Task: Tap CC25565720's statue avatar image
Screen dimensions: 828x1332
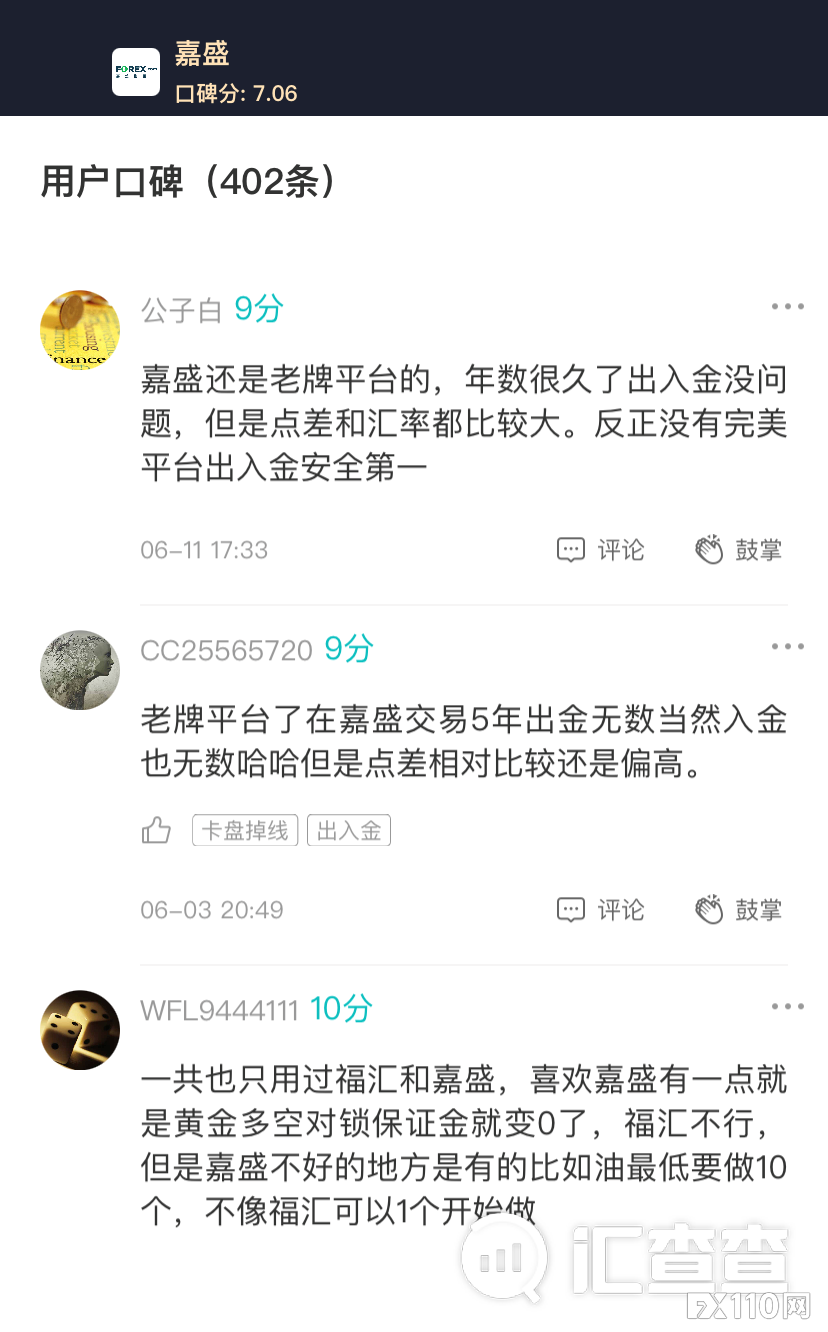Action: coord(80,670)
